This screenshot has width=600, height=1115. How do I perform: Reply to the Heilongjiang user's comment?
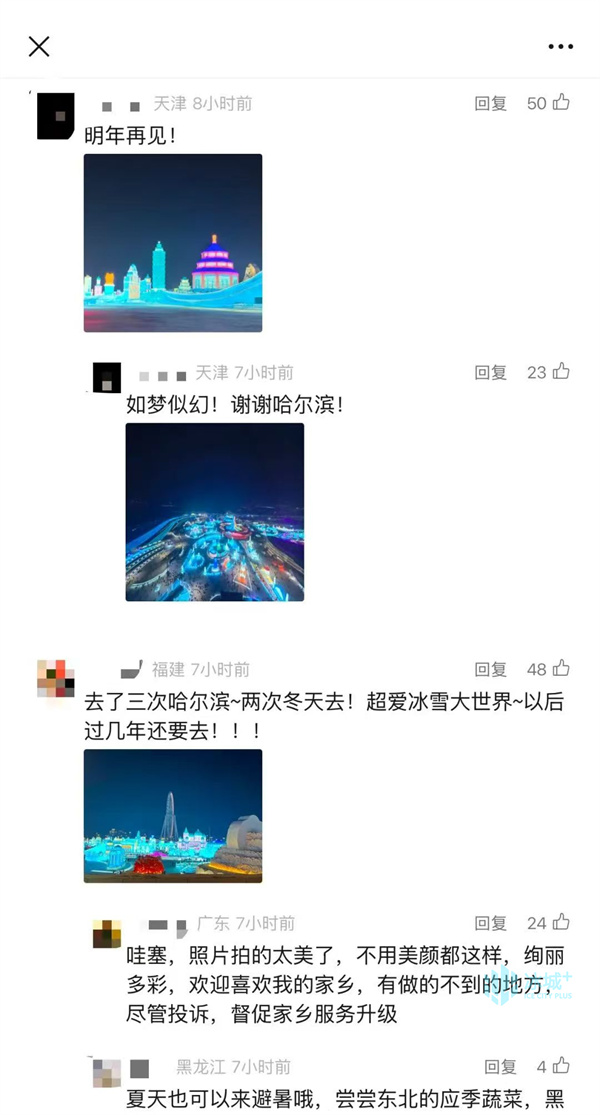[x=500, y=1067]
